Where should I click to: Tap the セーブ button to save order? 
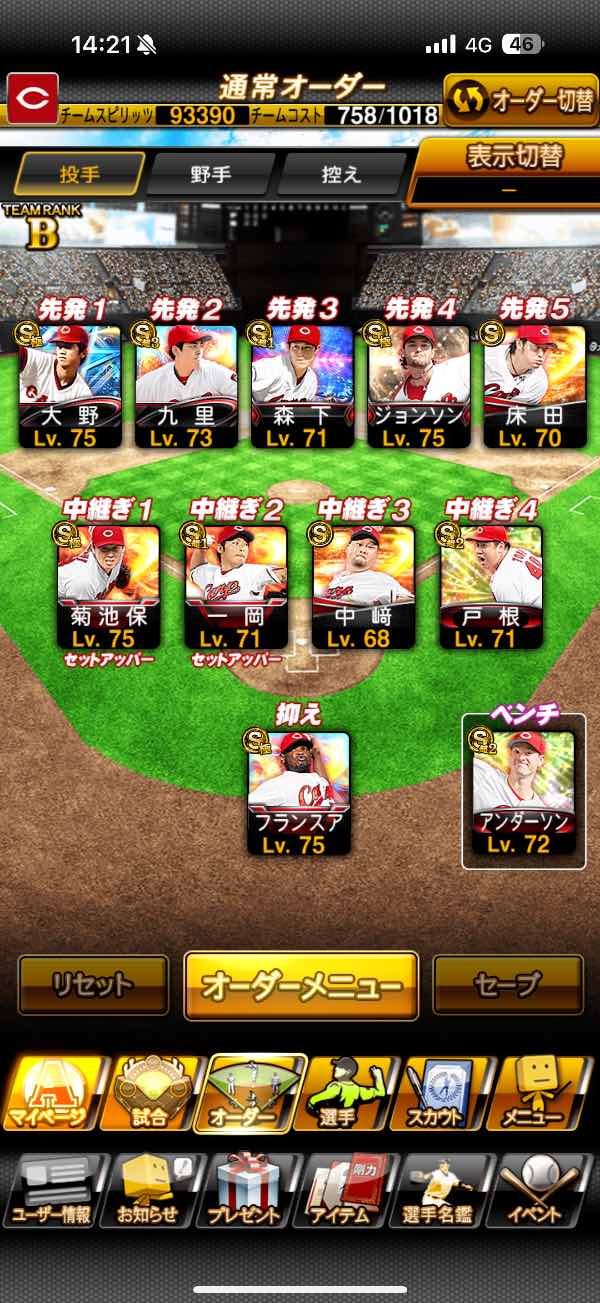pyautogui.click(x=508, y=985)
